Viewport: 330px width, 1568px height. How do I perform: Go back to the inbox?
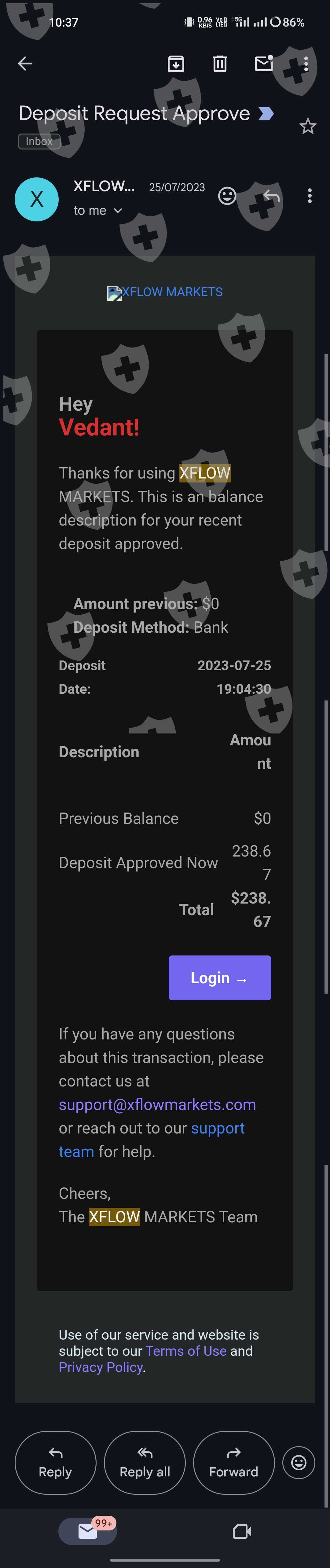click(x=25, y=63)
